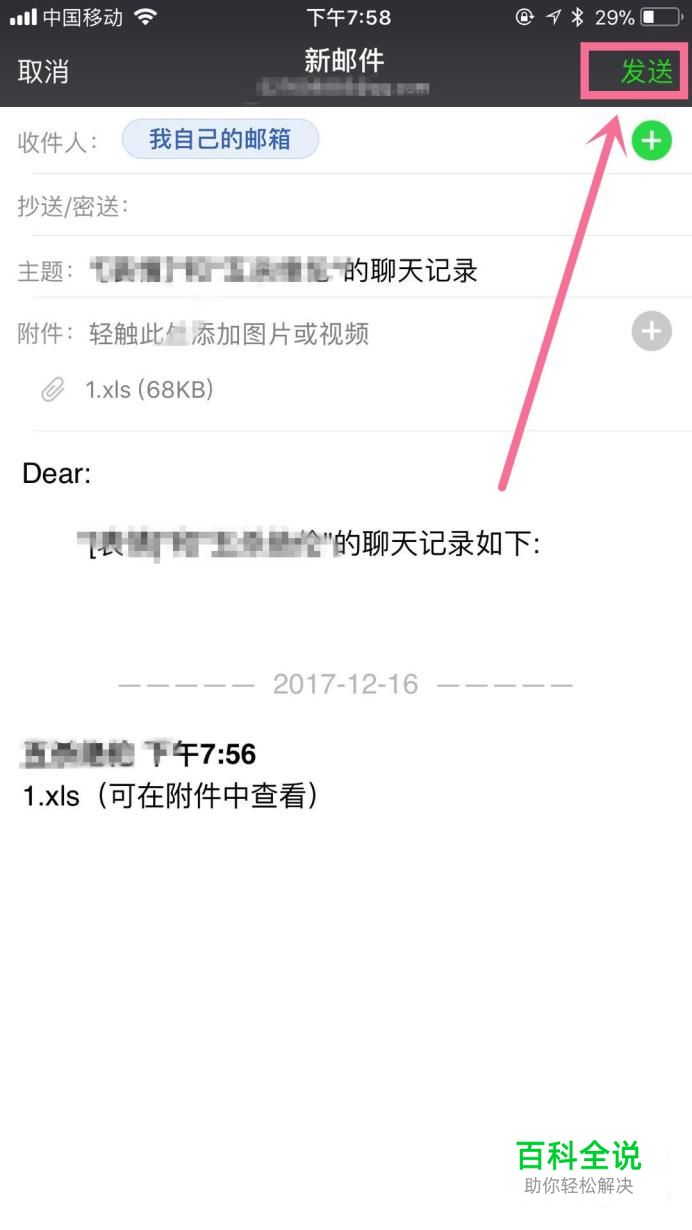Cancel the new email with 取消
Image resolution: width=692 pixels, height=1230 pixels.
tap(43, 72)
